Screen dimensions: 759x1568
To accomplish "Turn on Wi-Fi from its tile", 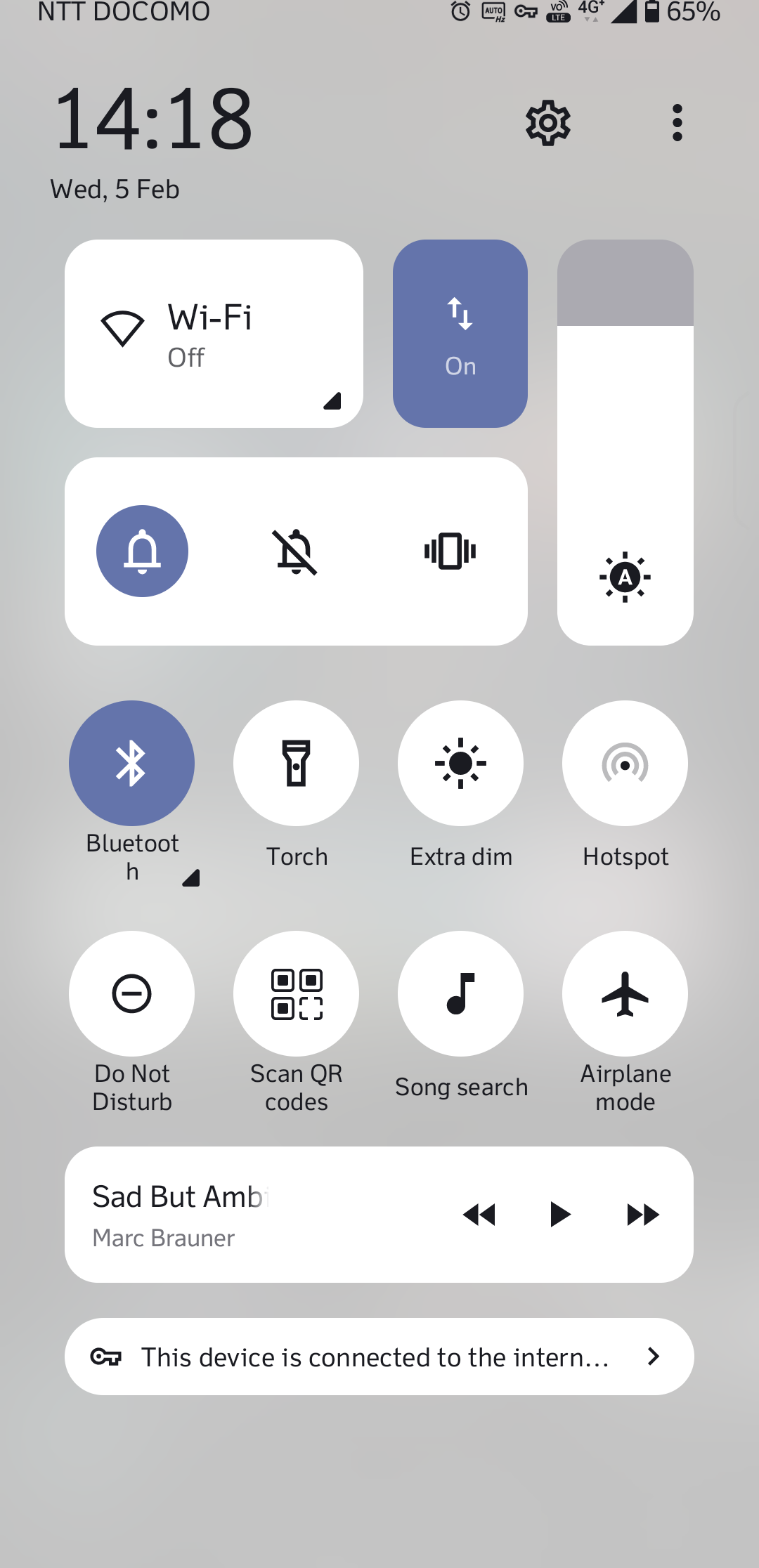I will click(214, 334).
